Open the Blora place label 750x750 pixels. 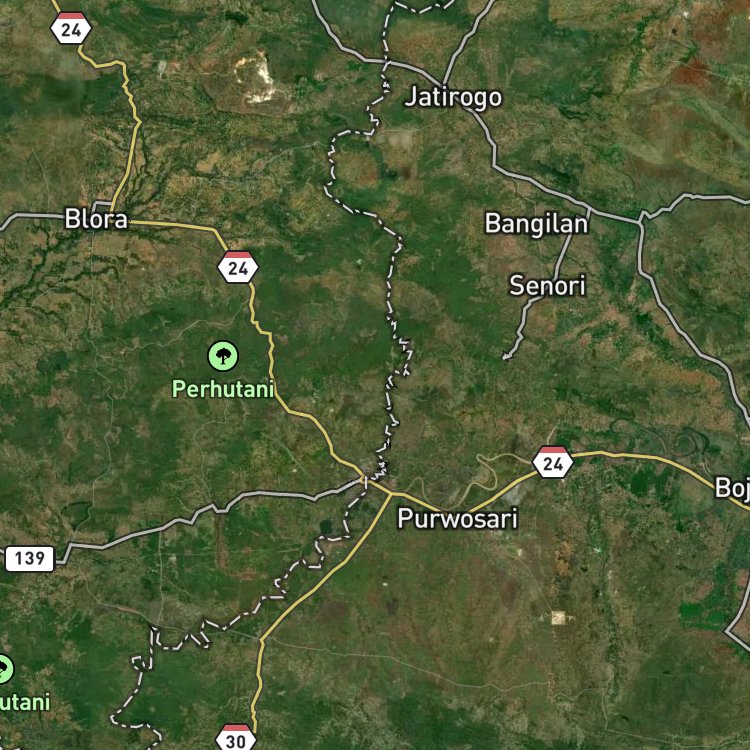[x=96, y=219]
